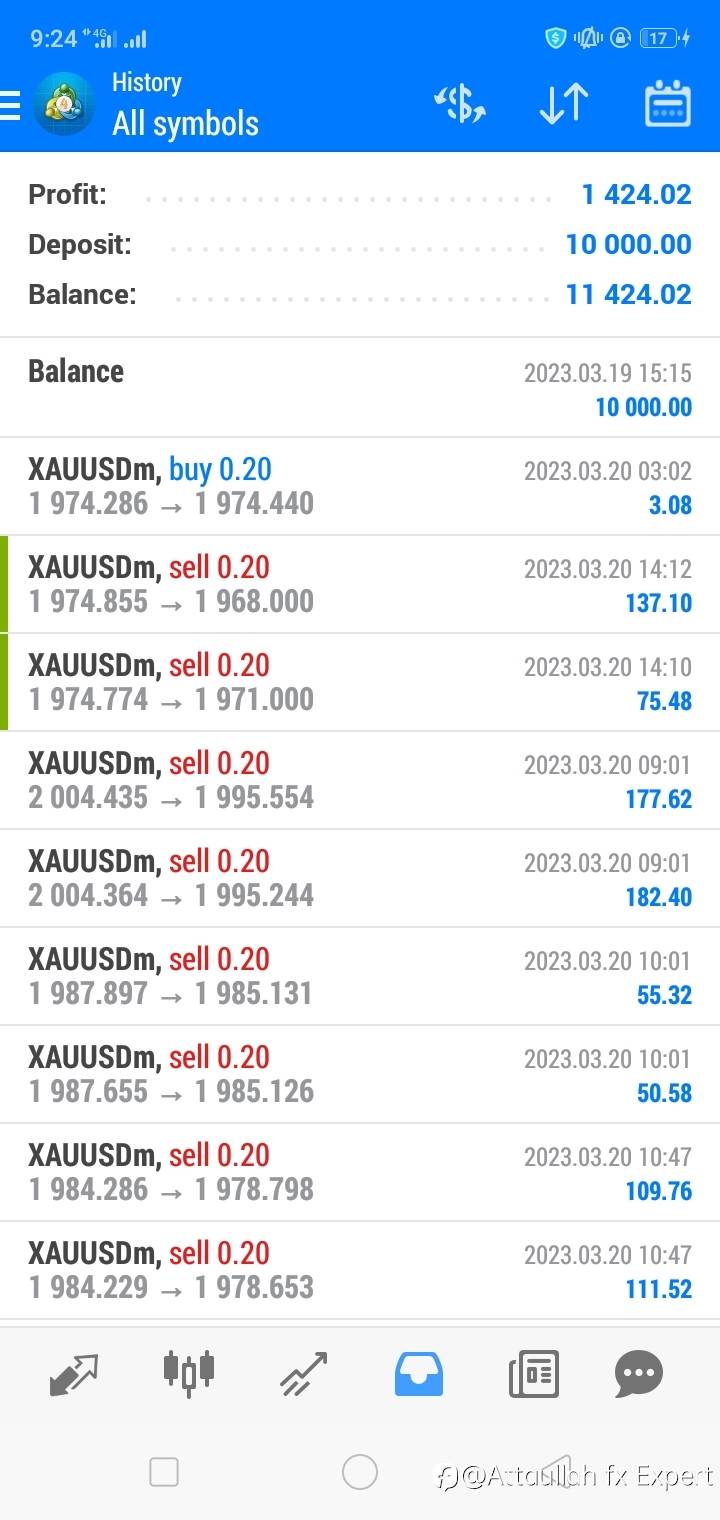Open the hamburger drawer menu
The width and height of the screenshot is (720, 1520).
[x=10, y=105]
